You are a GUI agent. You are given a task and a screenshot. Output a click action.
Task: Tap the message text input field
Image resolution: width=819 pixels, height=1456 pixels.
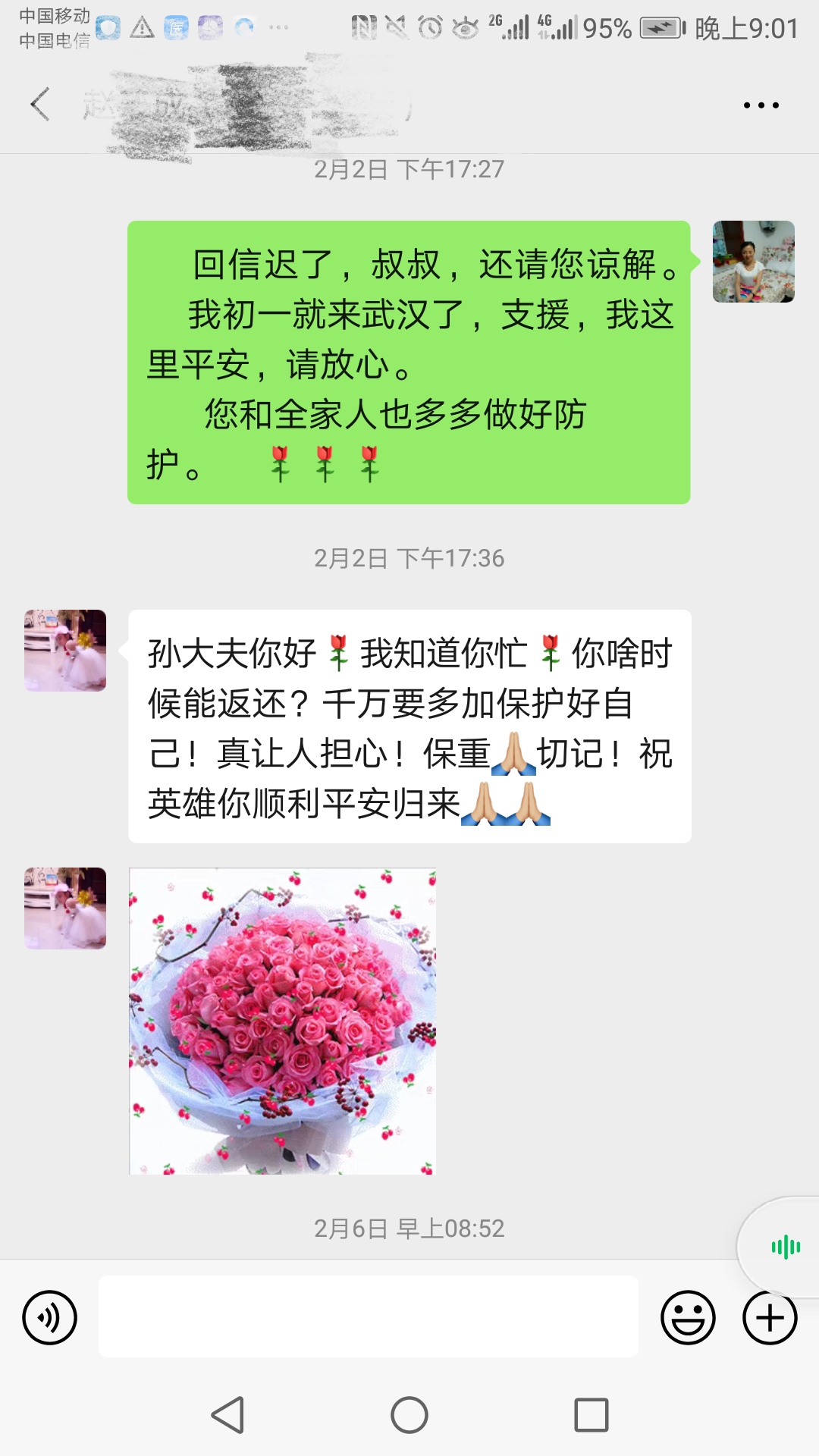tap(368, 1316)
